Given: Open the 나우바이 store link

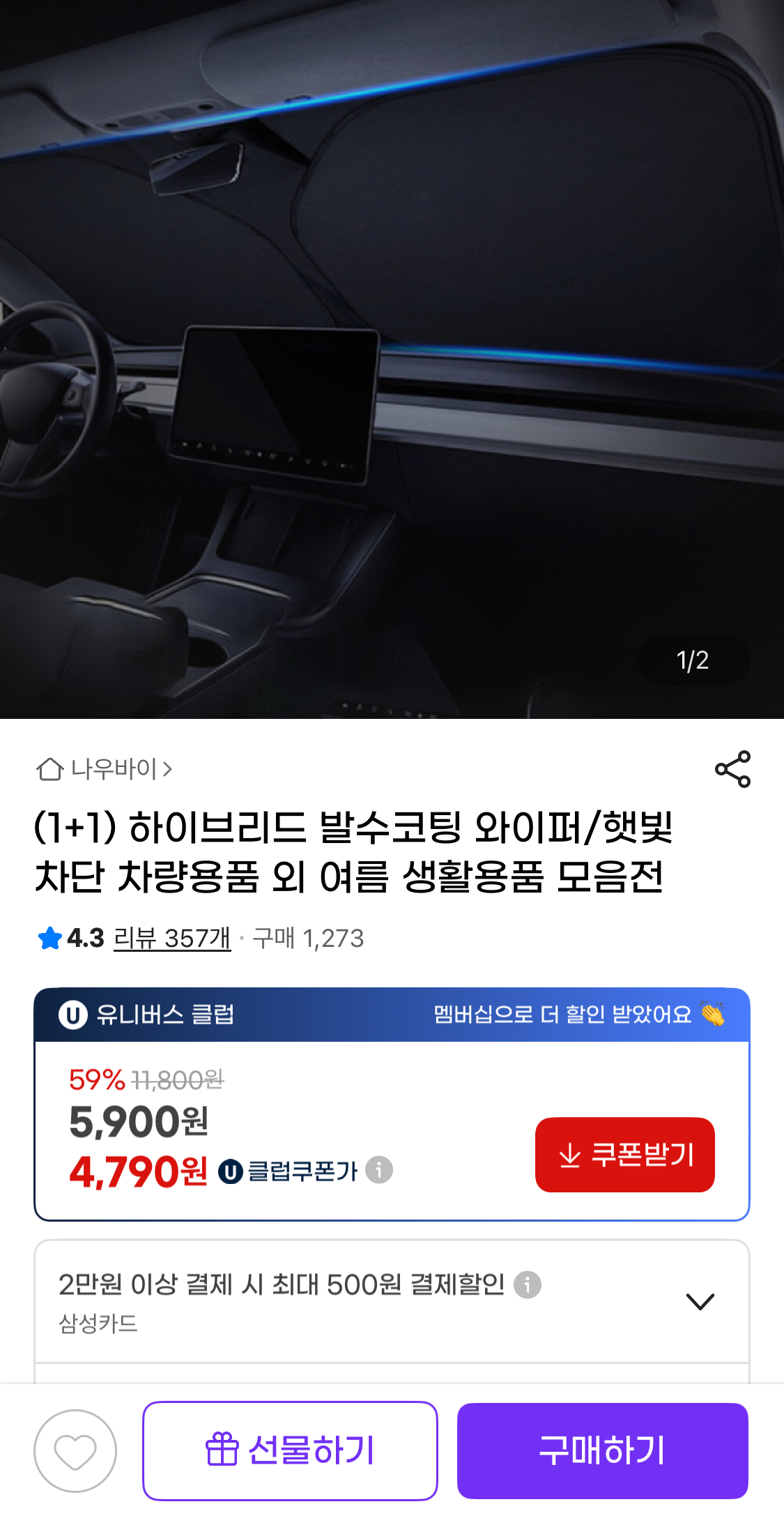Looking at the screenshot, I should click(x=105, y=769).
